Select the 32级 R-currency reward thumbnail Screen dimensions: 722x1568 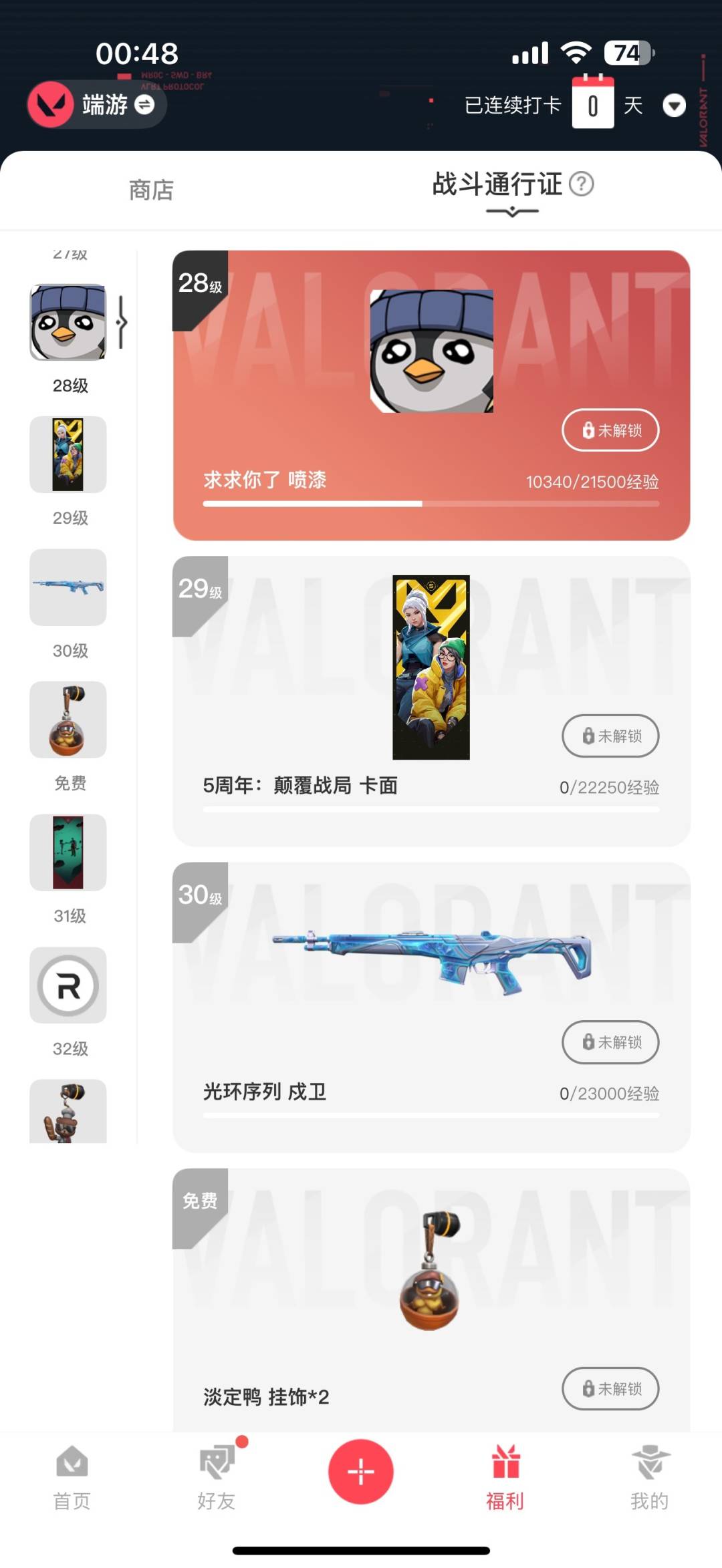(68, 985)
